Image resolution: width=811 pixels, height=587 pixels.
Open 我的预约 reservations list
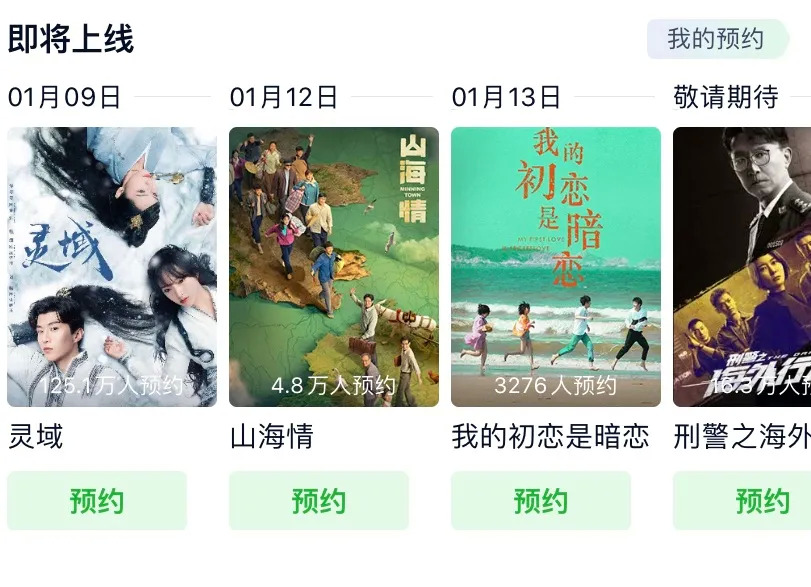coord(716,39)
